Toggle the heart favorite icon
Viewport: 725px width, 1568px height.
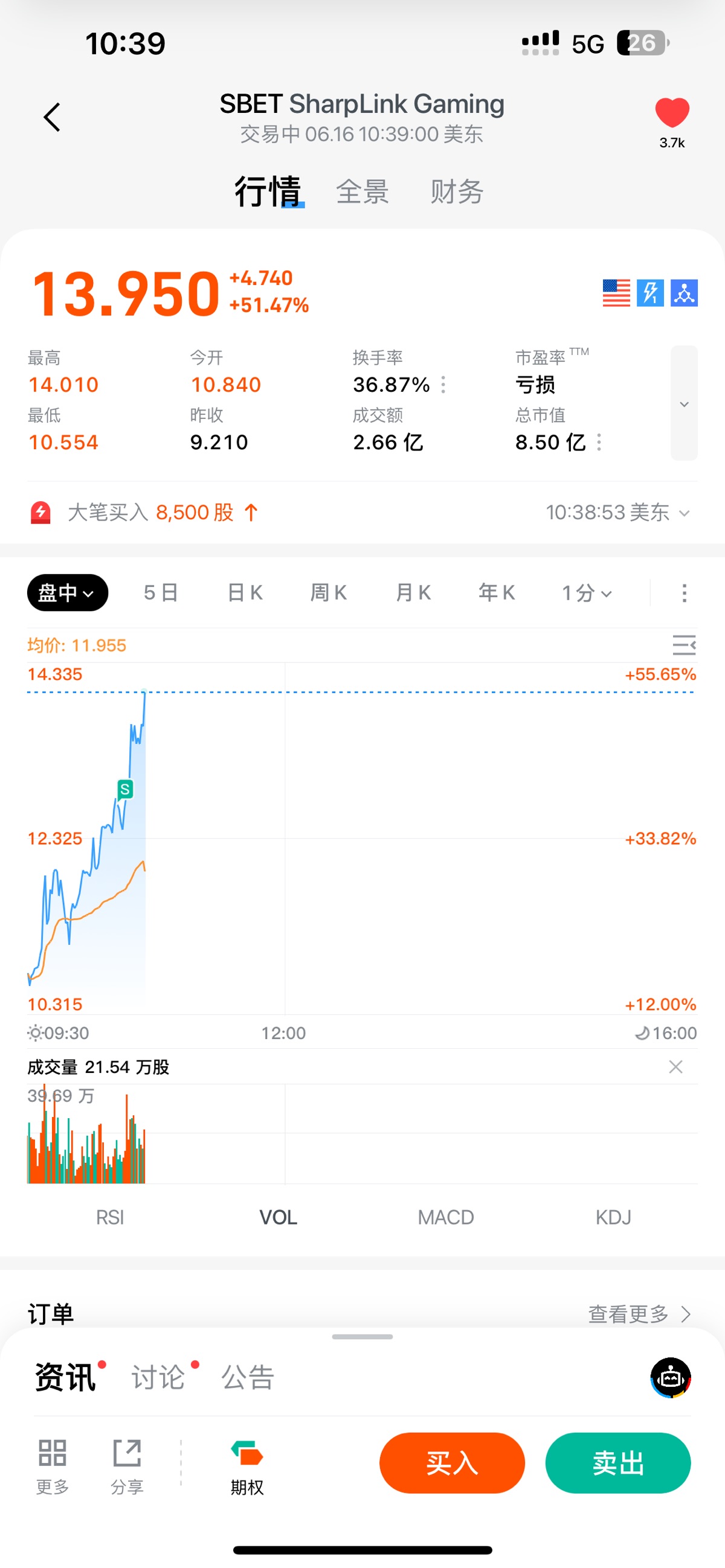point(672,113)
